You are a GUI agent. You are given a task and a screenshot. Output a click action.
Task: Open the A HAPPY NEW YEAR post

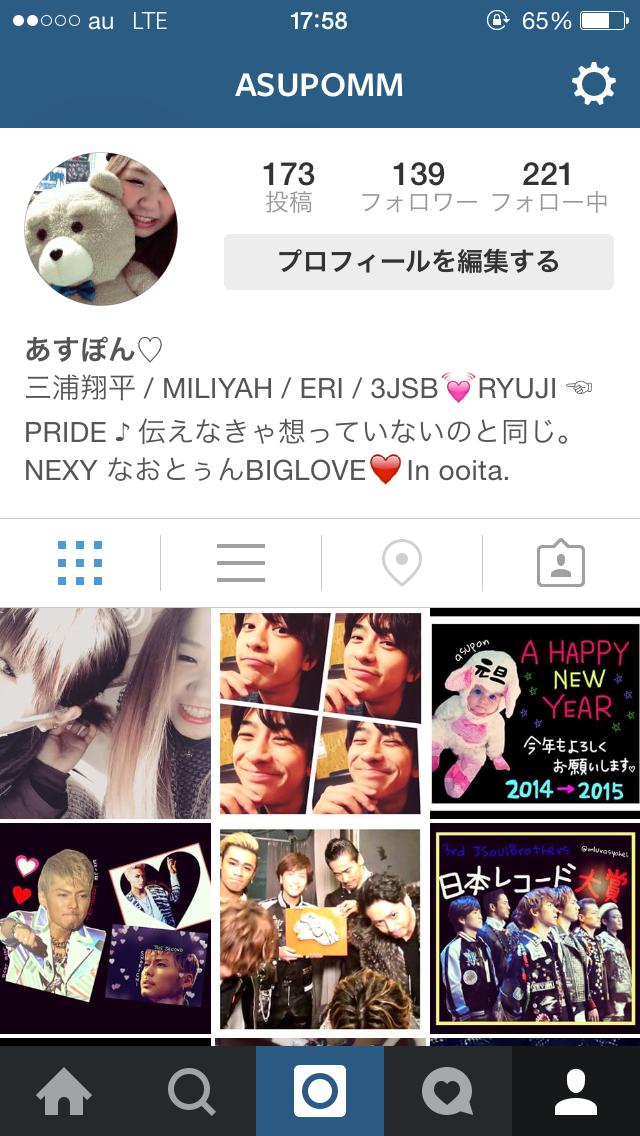coord(535,713)
